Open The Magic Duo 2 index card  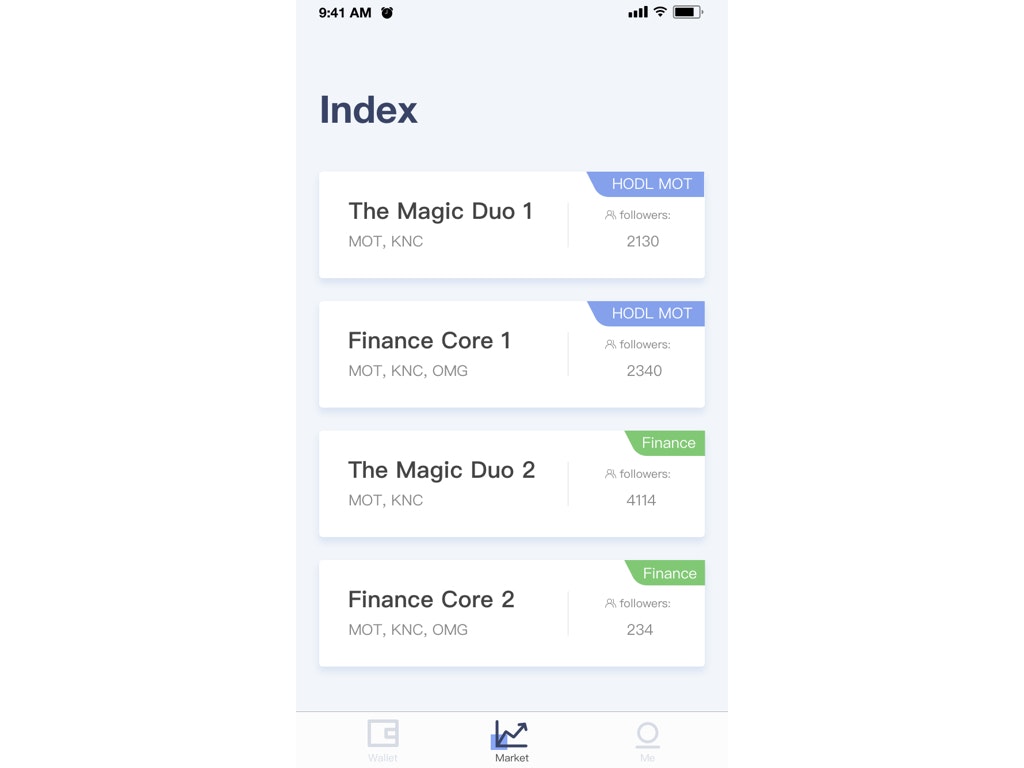(x=441, y=484)
